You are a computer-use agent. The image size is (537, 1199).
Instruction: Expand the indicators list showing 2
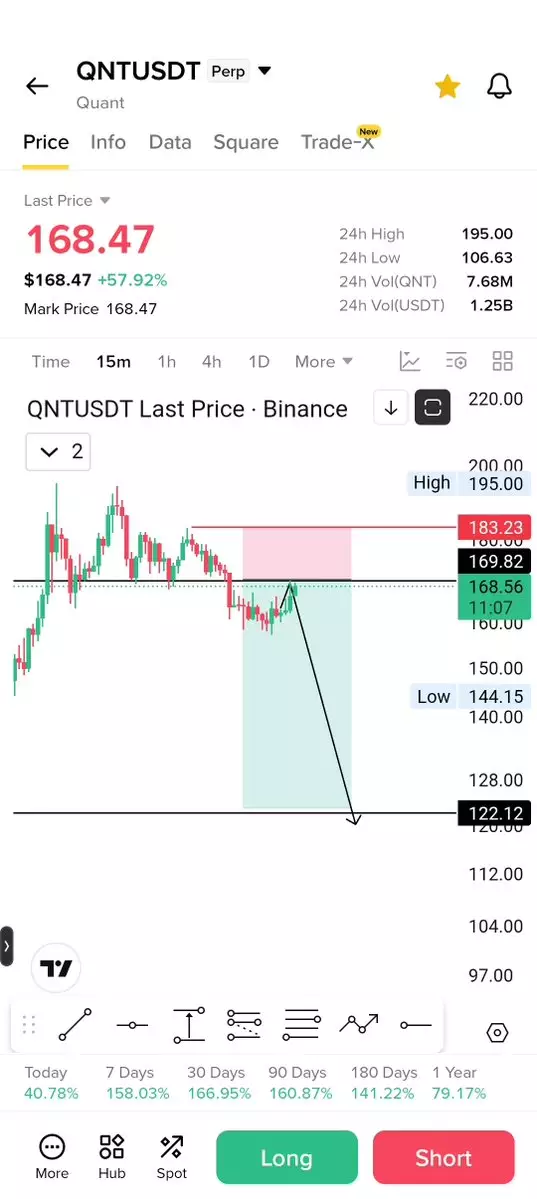[58, 452]
